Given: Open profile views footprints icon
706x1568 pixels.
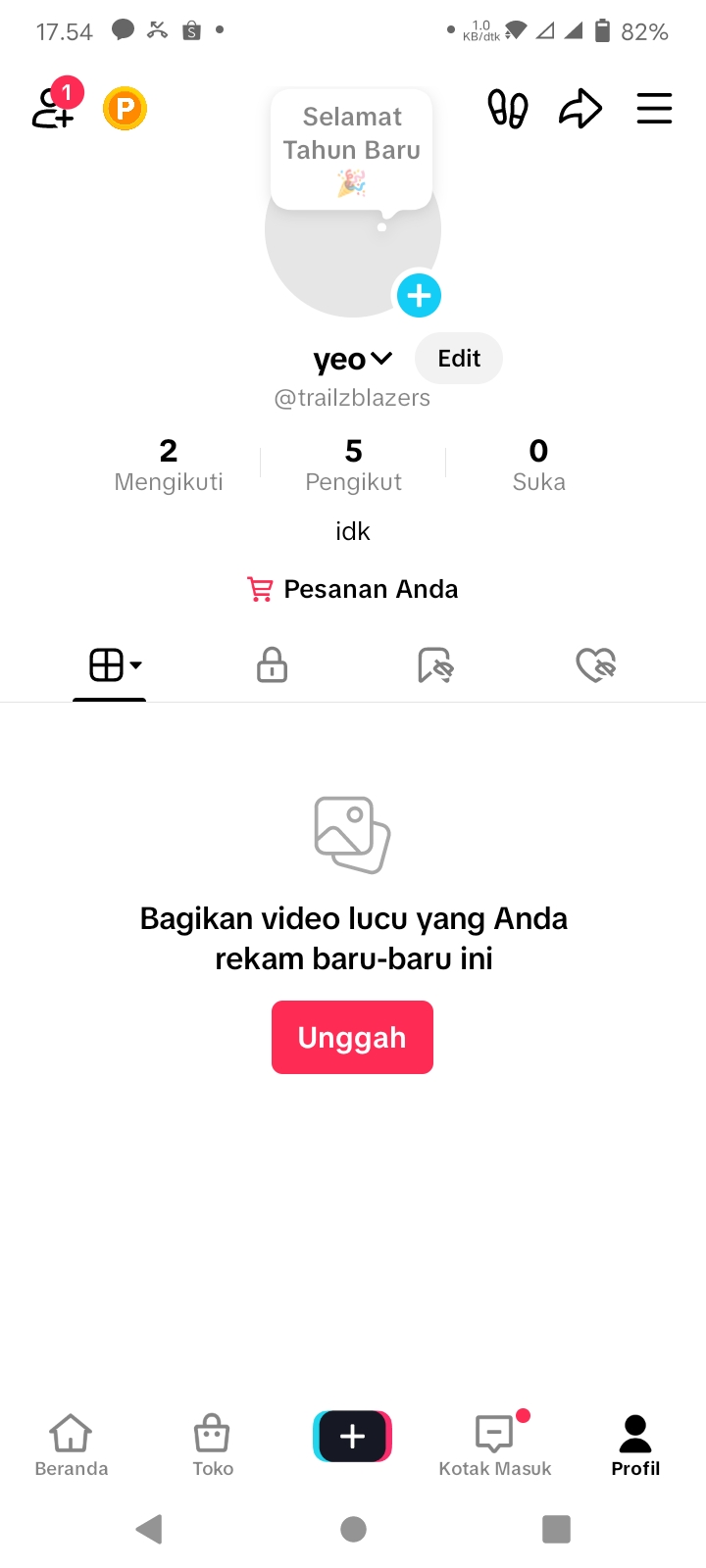Looking at the screenshot, I should 508,109.
